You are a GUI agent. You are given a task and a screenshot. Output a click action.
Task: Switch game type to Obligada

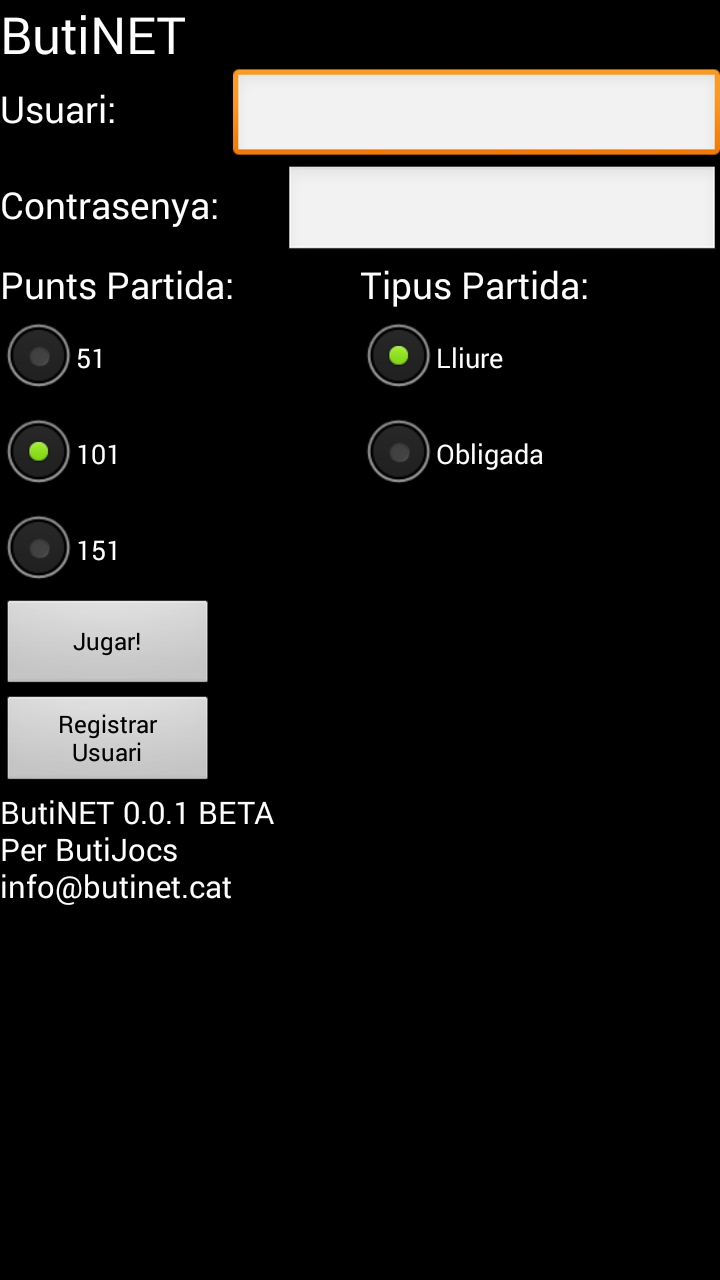456,453
